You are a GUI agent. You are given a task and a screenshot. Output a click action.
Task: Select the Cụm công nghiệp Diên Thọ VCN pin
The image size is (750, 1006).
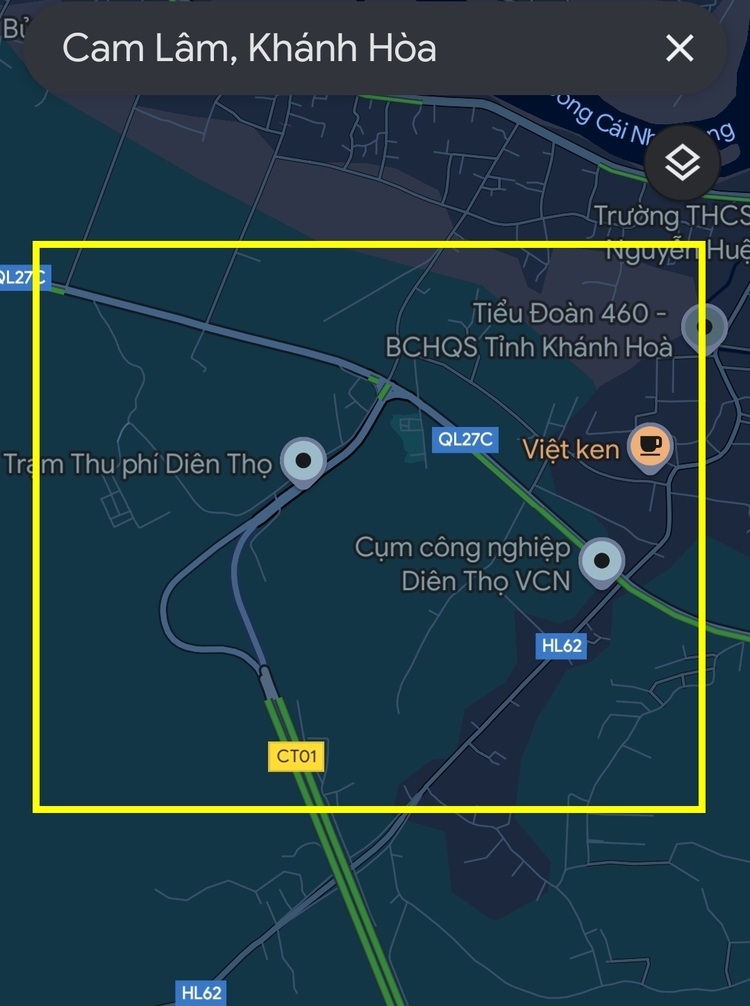[601, 562]
